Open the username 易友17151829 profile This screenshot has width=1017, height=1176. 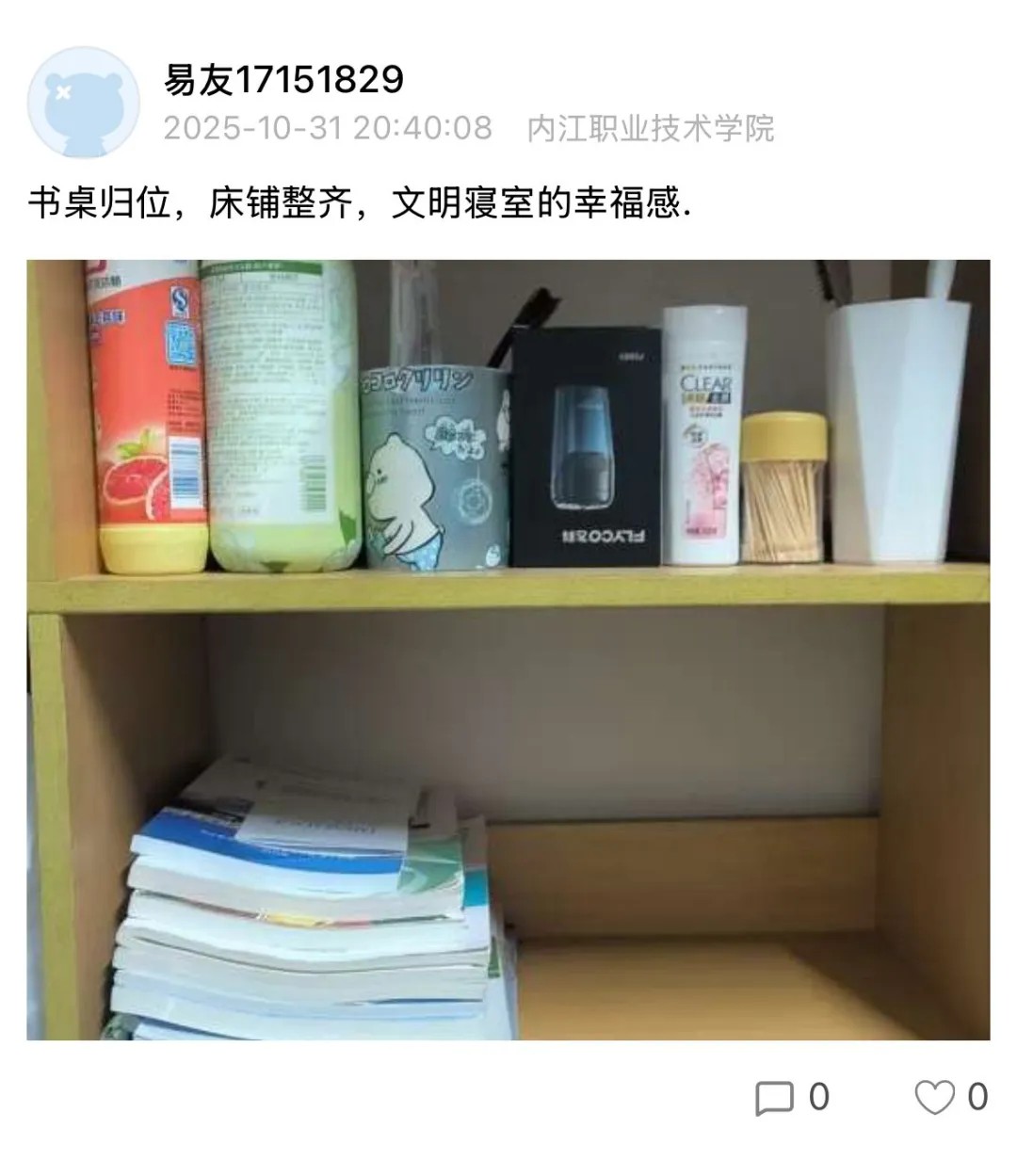tap(283, 79)
